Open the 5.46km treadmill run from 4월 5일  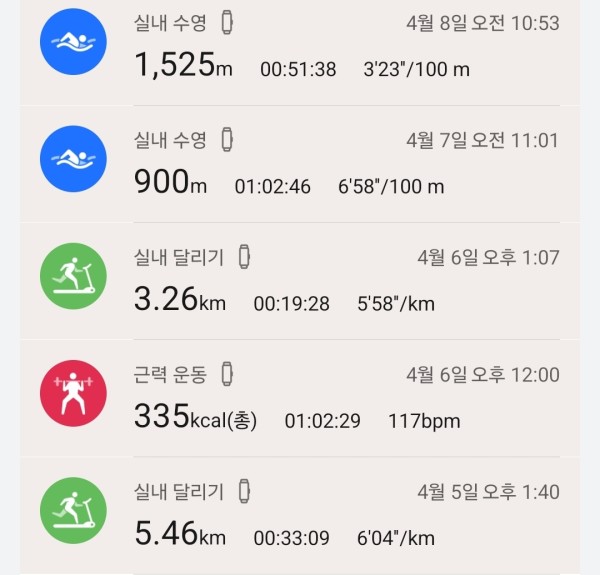[x=300, y=515]
